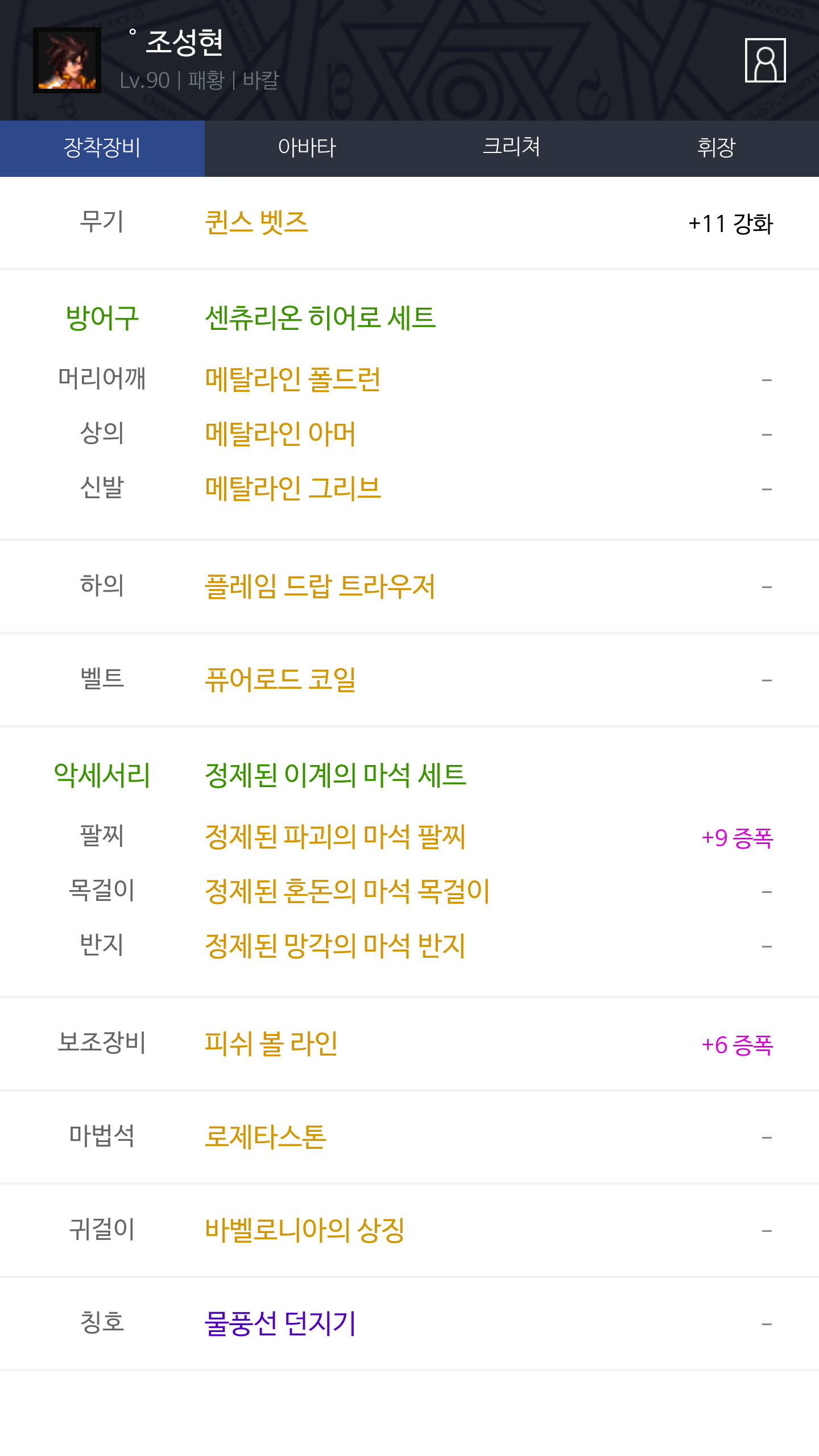Switch to the 크리쳐 tab

pyautogui.click(x=512, y=148)
